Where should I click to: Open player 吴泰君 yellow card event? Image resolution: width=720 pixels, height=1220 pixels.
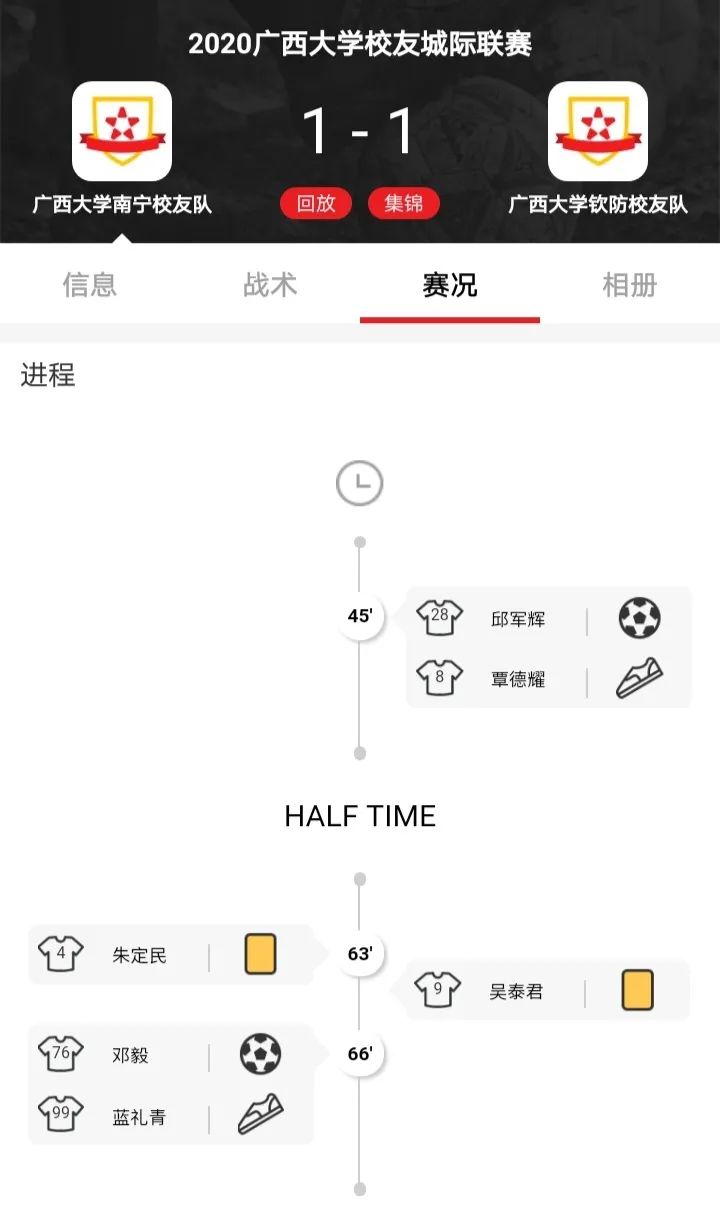pyautogui.click(x=547, y=991)
